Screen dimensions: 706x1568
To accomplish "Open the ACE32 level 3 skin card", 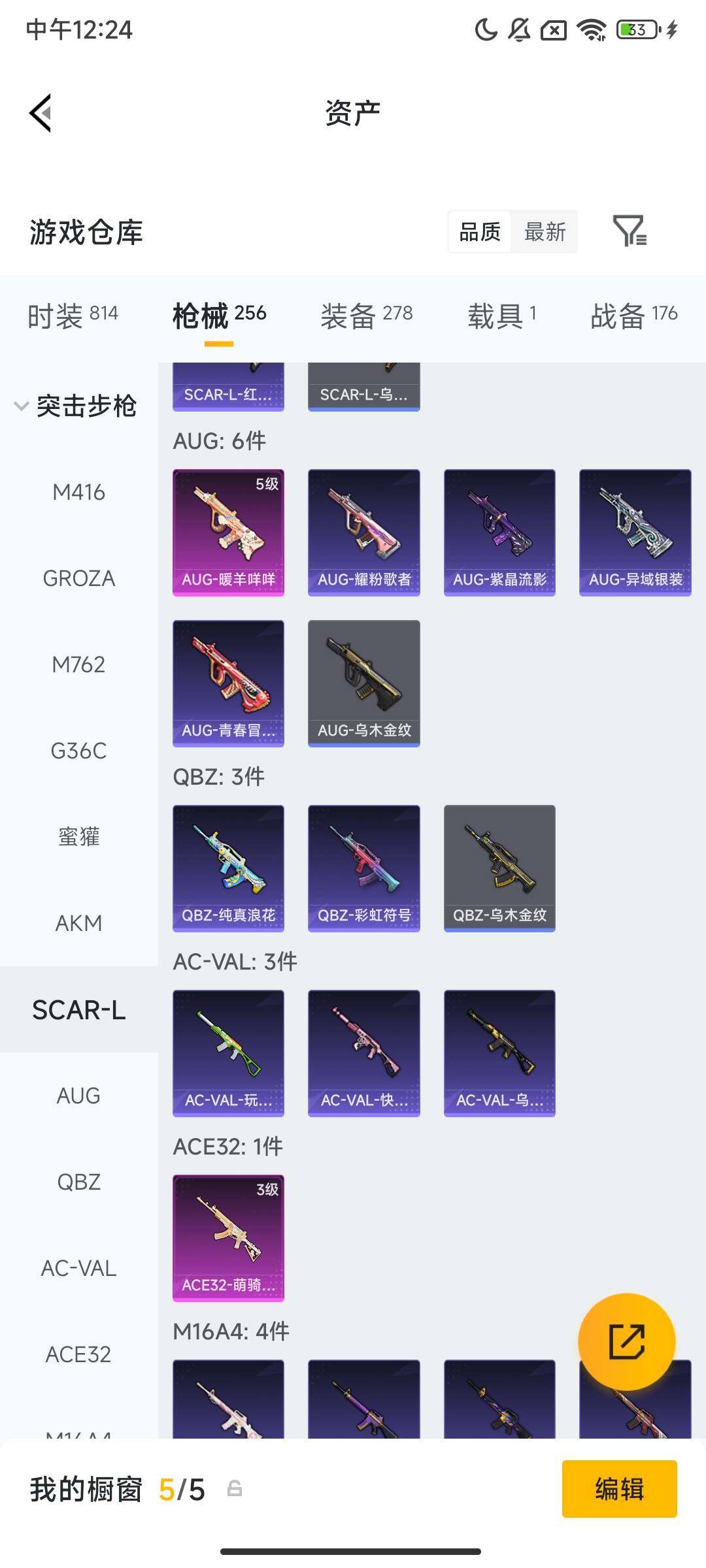I will tap(228, 1237).
